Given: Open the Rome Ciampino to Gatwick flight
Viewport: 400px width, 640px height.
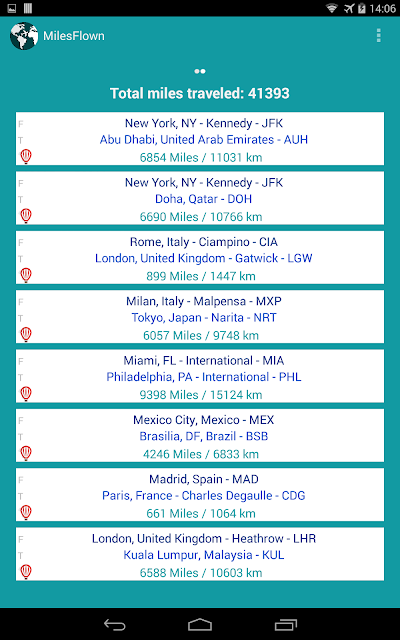Looking at the screenshot, I should tap(200, 258).
